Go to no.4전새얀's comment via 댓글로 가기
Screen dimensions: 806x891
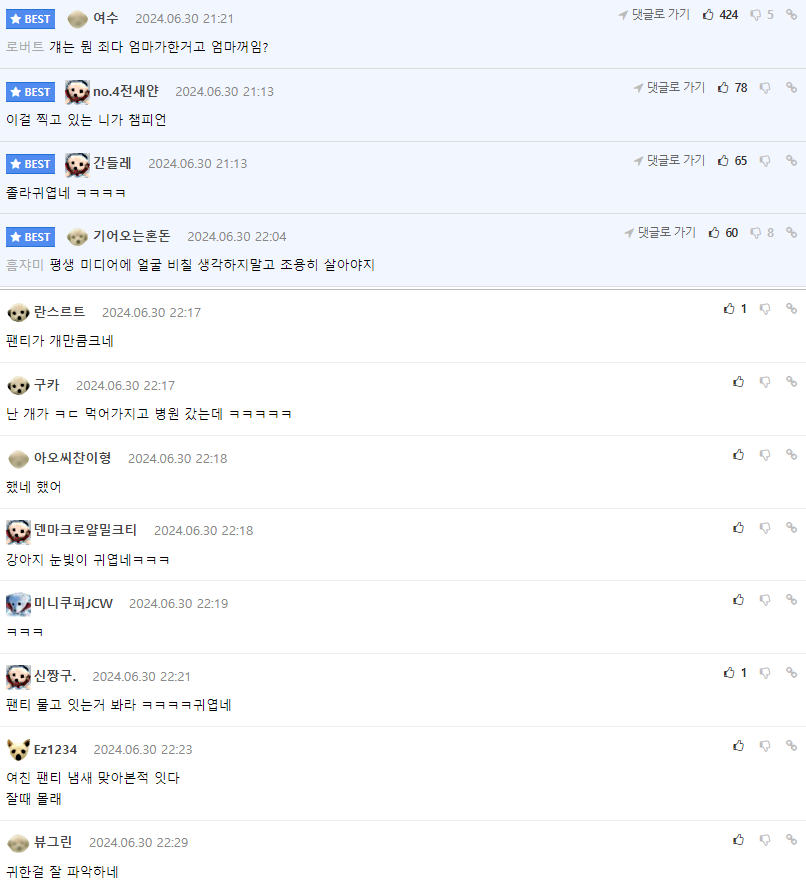point(669,88)
